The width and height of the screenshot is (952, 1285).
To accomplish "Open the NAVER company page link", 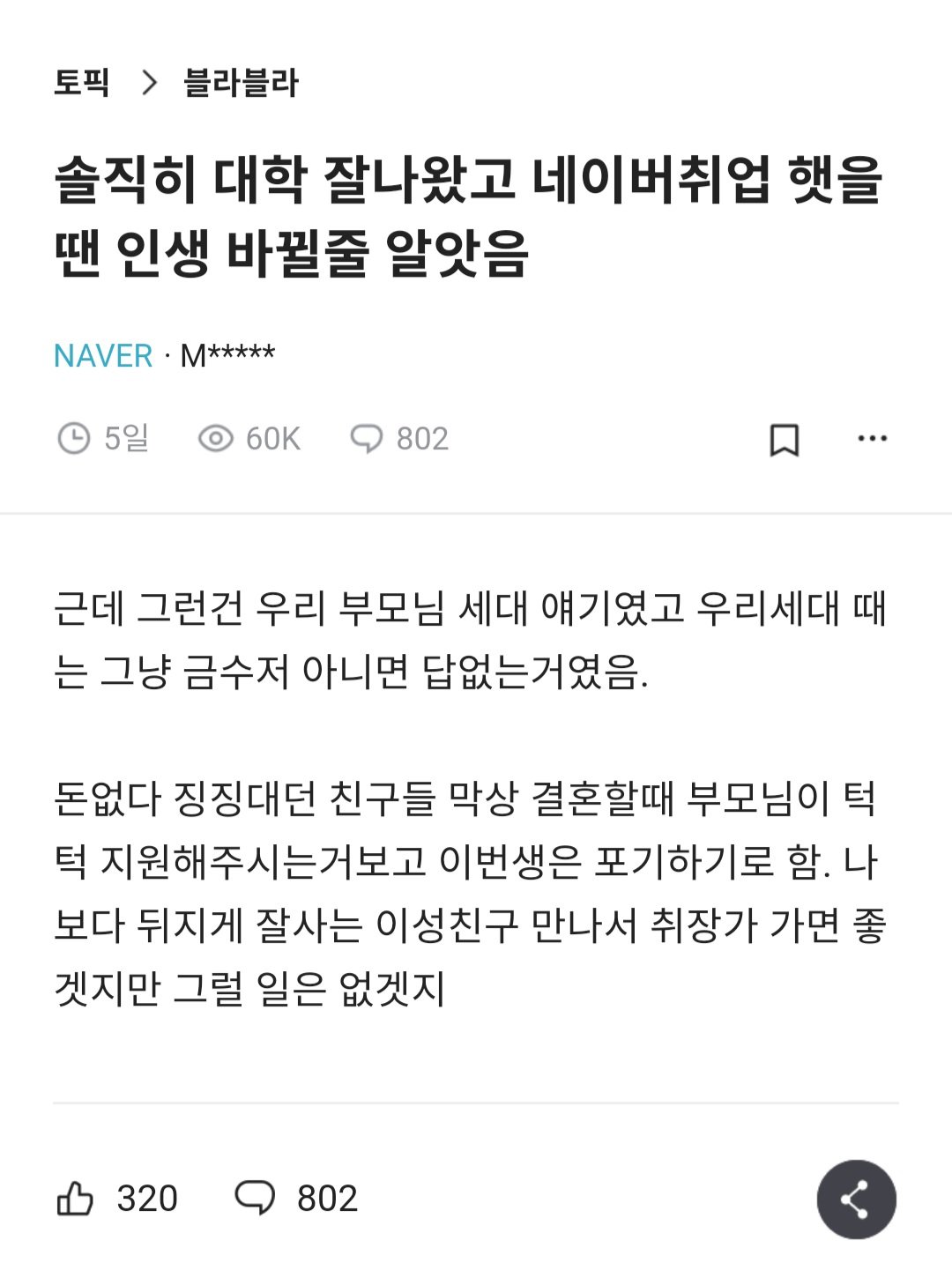I will click(103, 356).
